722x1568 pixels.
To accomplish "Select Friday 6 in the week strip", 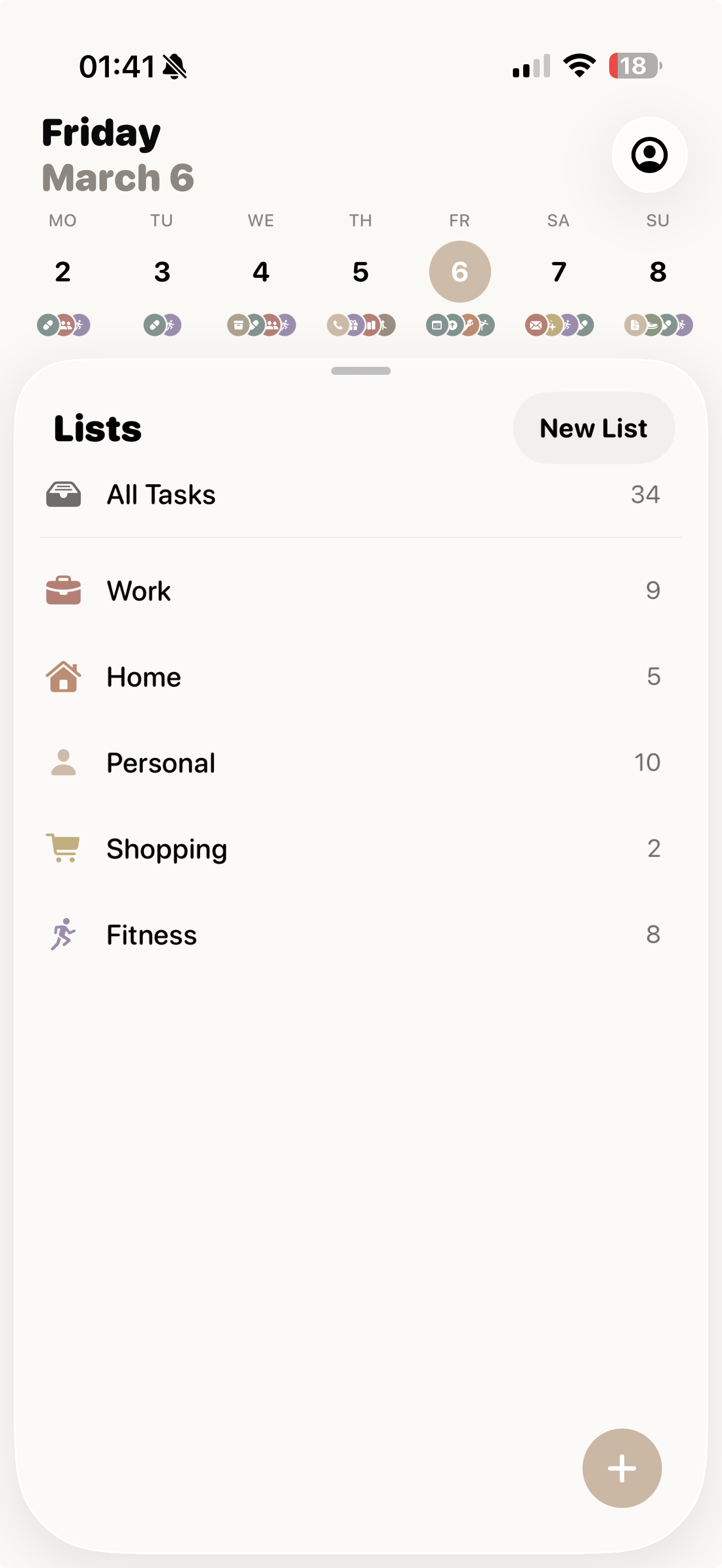I will pos(460,272).
